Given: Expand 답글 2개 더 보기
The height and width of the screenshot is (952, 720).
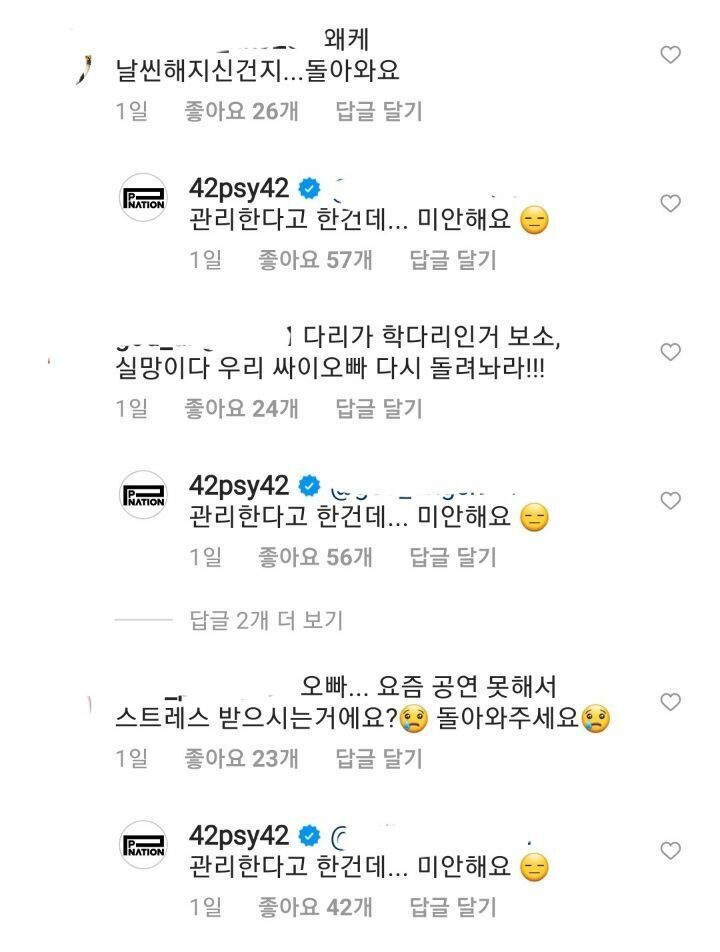Looking at the screenshot, I should 266,620.
